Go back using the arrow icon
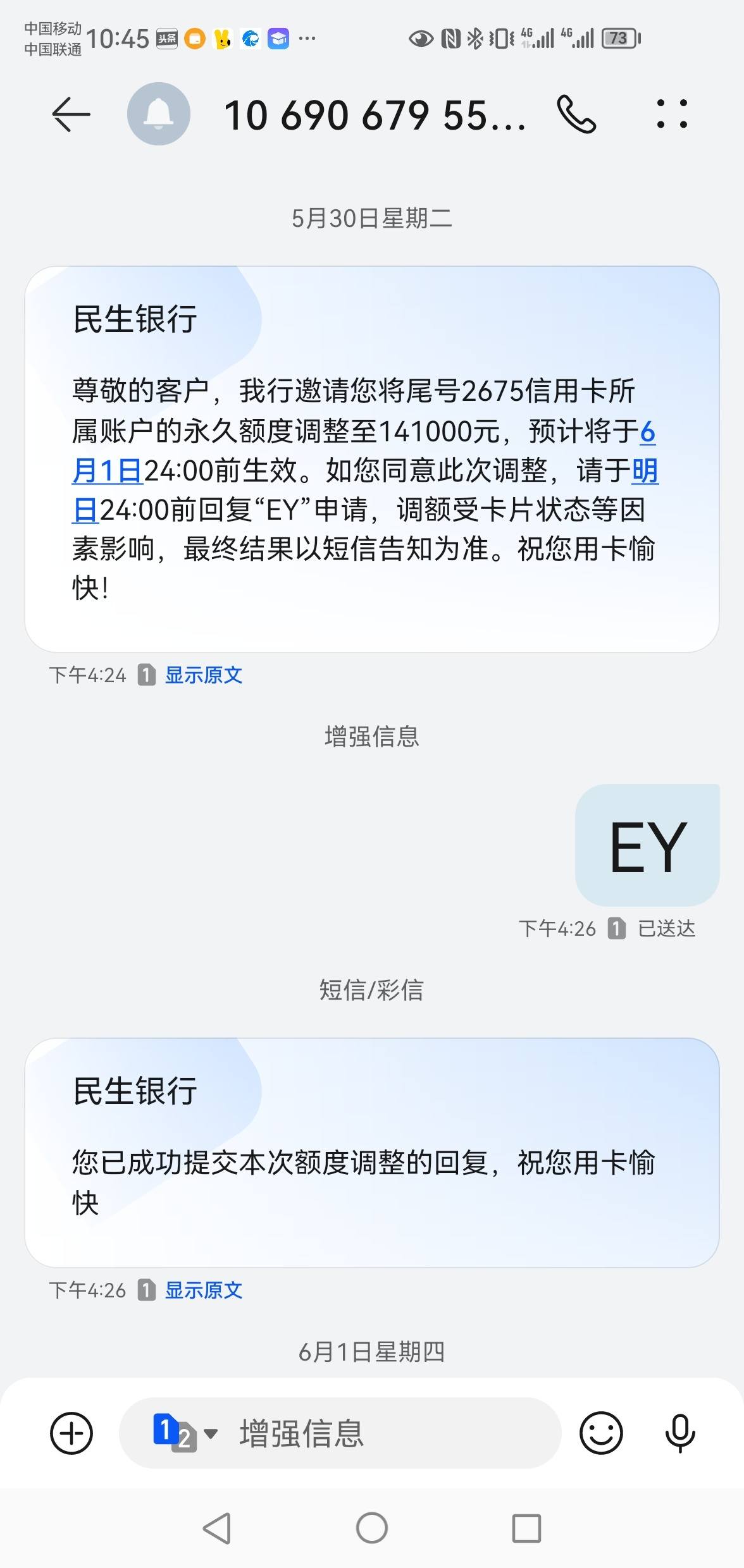Image resolution: width=744 pixels, height=1568 pixels. point(71,114)
